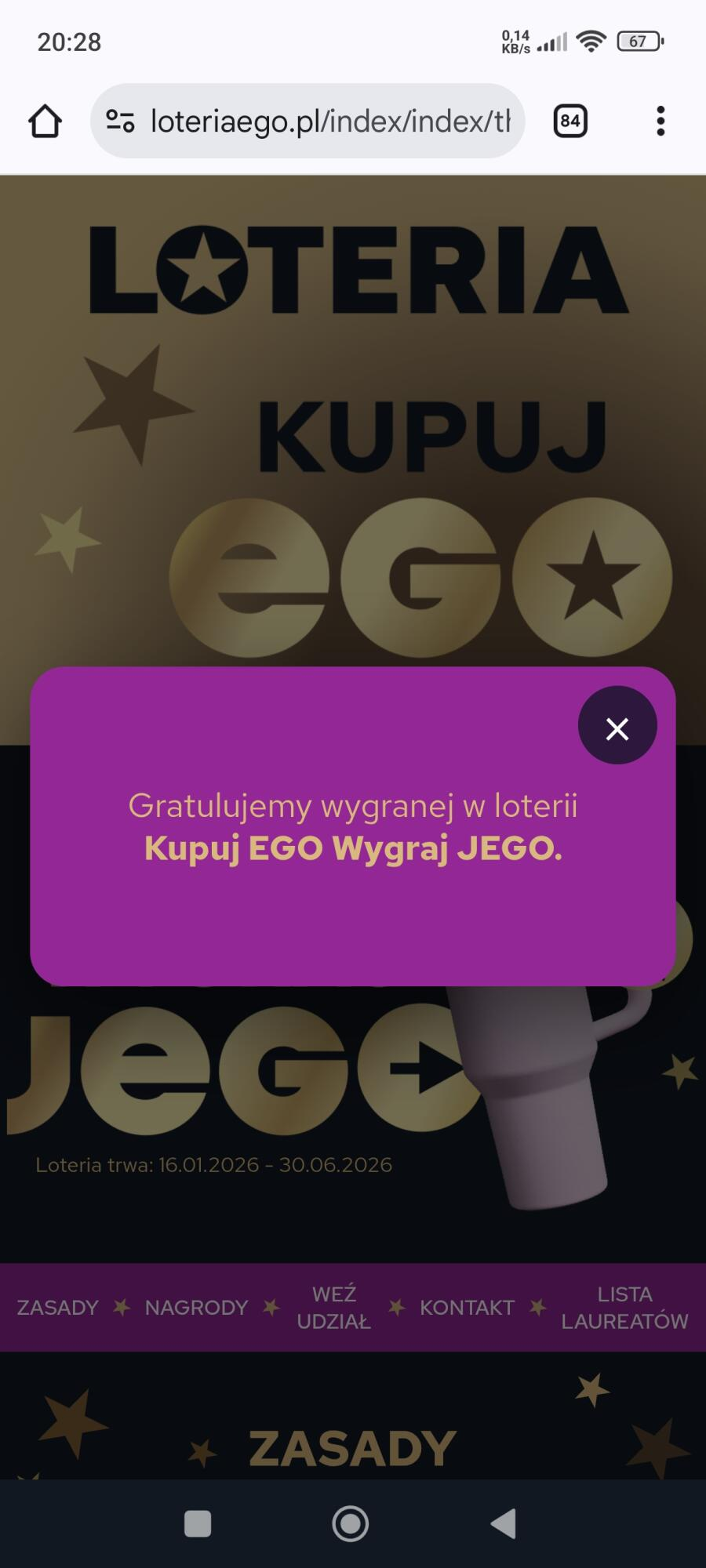Tap the loteriaego.pl address bar
This screenshot has width=706, height=1568.
coord(329,122)
